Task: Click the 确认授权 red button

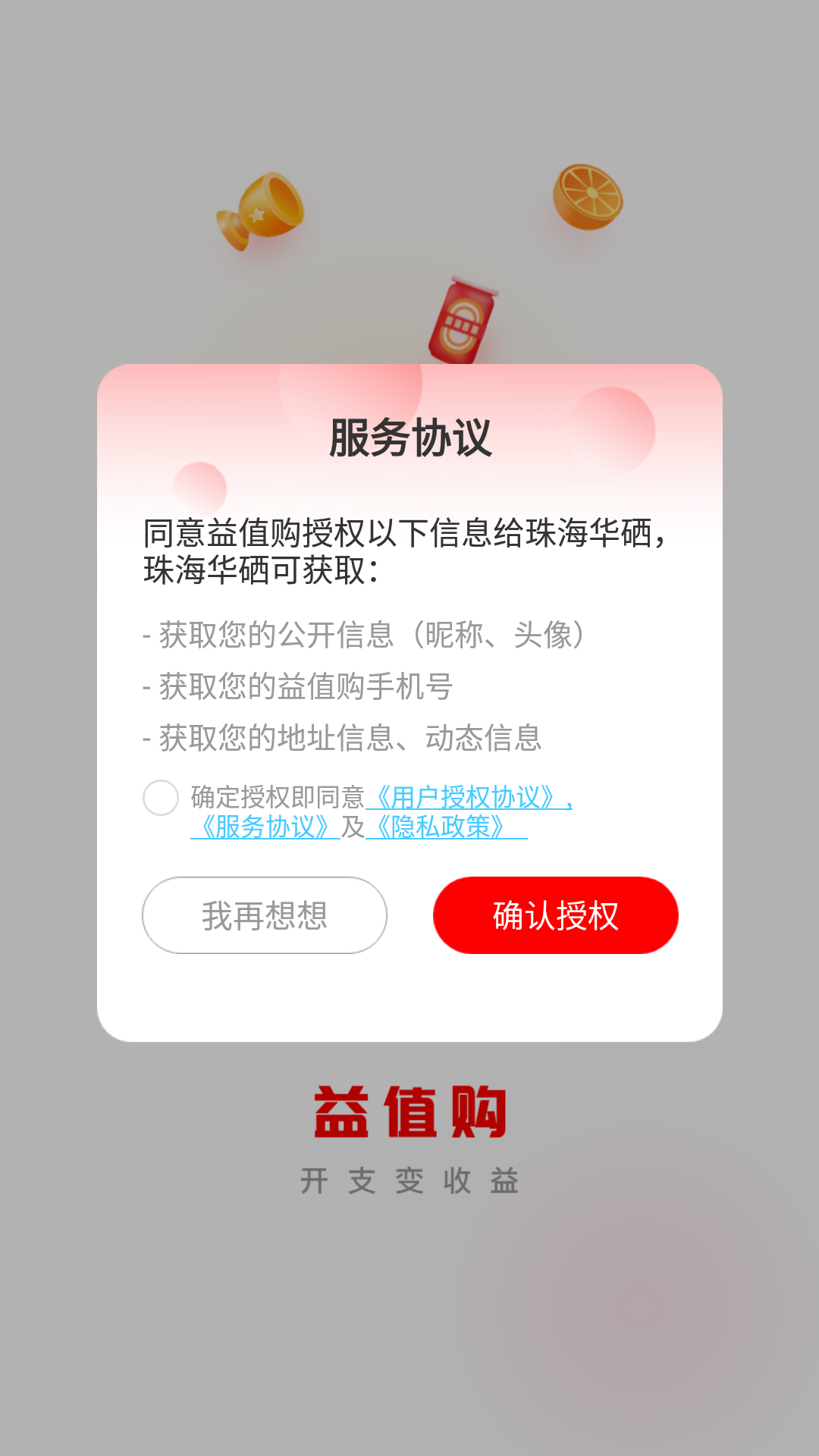Action: tap(555, 915)
